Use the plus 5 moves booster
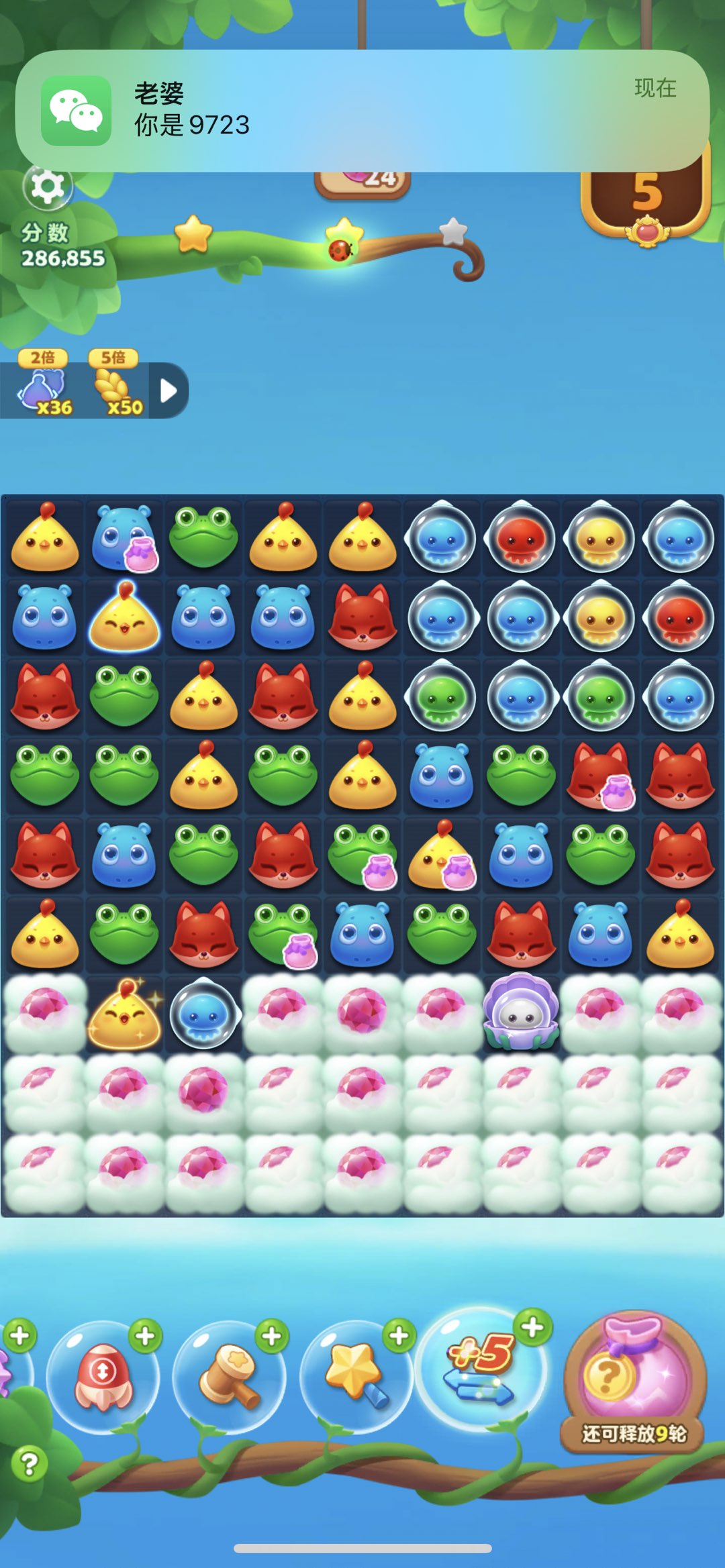Screen dimensions: 725x1568 coord(481,1369)
